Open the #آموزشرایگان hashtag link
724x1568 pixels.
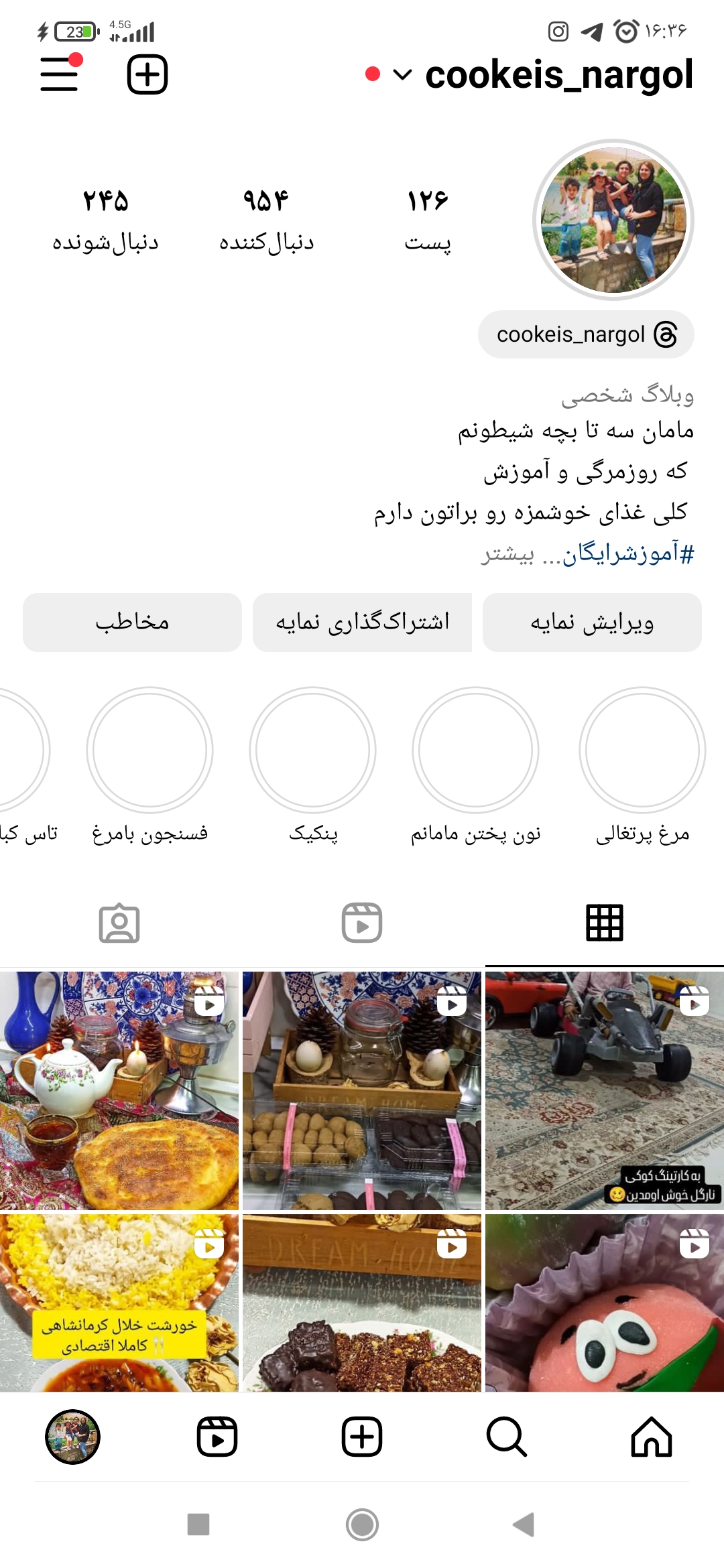627,554
